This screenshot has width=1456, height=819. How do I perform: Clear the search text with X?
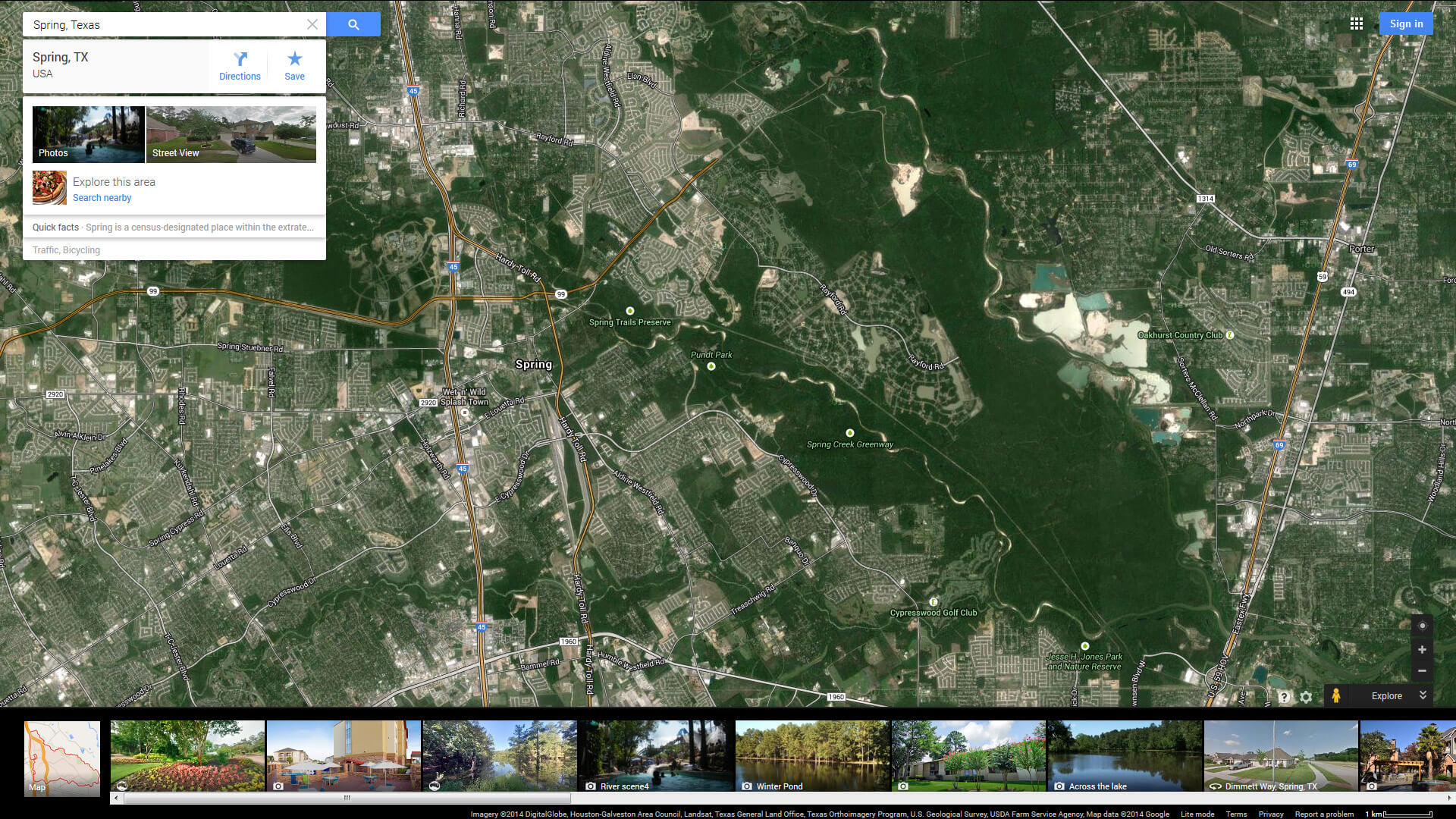tap(312, 24)
